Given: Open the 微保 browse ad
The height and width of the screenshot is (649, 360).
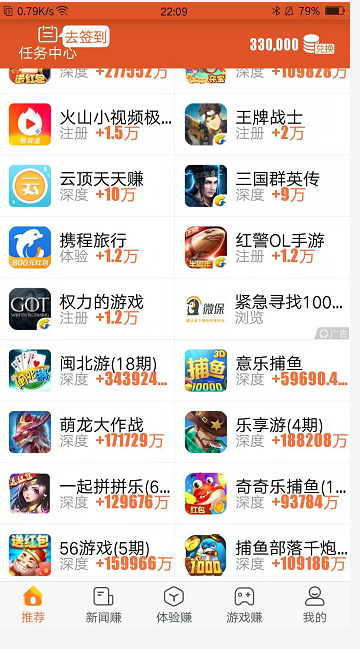Looking at the screenshot, I should click(x=262, y=309).
